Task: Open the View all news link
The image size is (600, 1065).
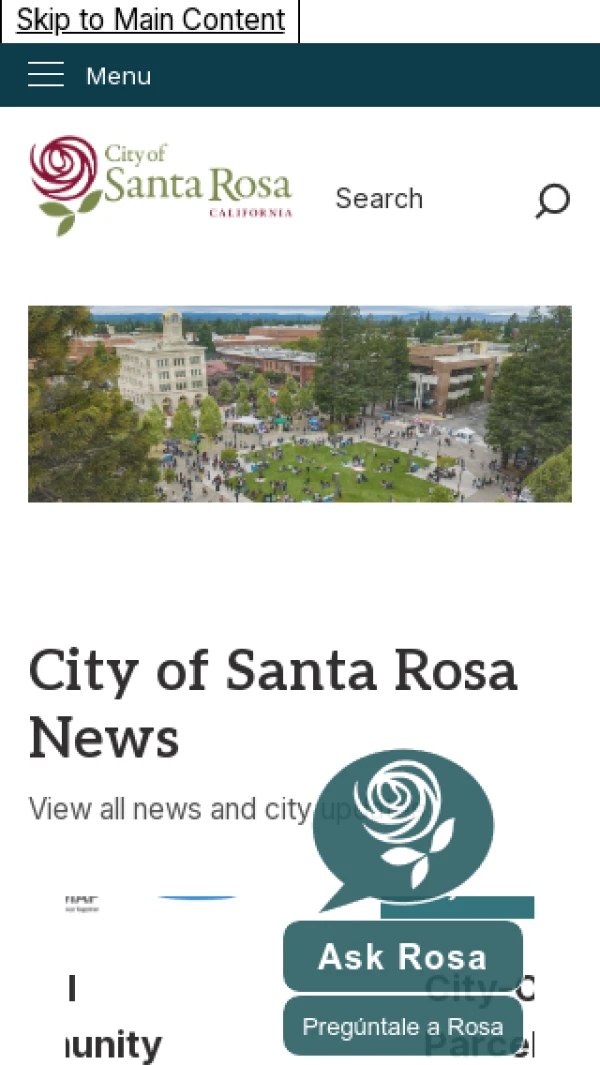Action: [x=170, y=808]
